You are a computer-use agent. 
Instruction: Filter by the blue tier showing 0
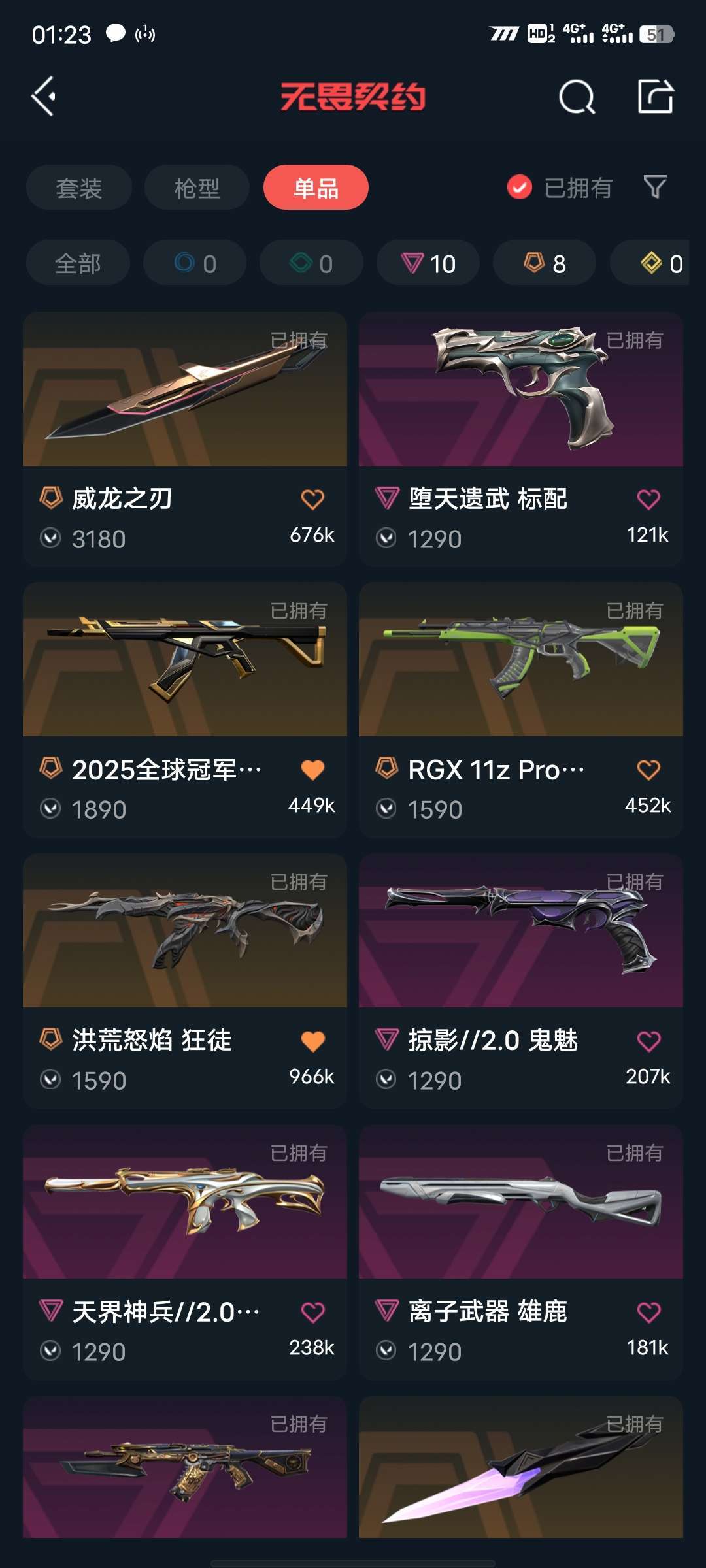[195, 263]
